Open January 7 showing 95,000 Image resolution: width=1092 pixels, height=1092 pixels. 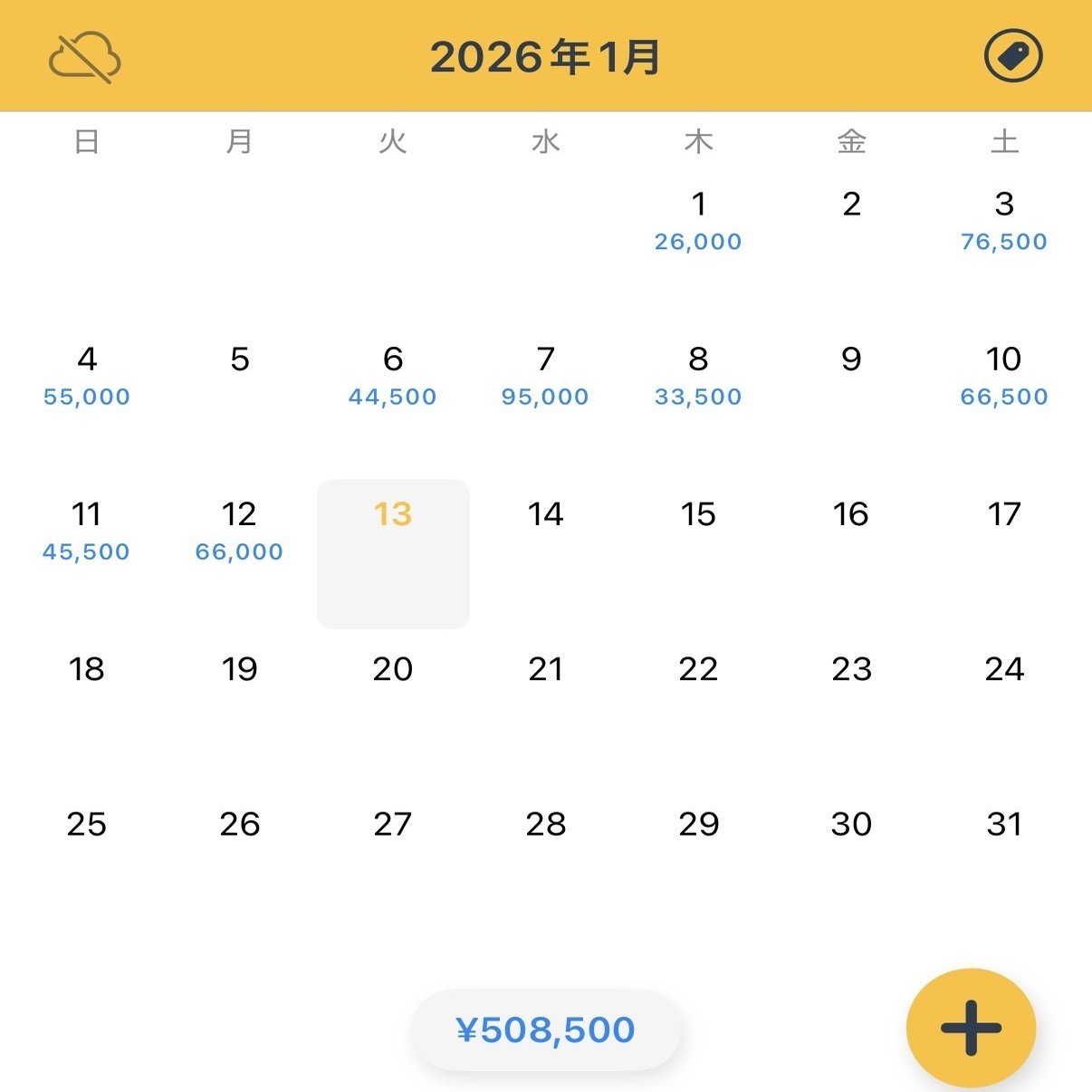pos(545,375)
